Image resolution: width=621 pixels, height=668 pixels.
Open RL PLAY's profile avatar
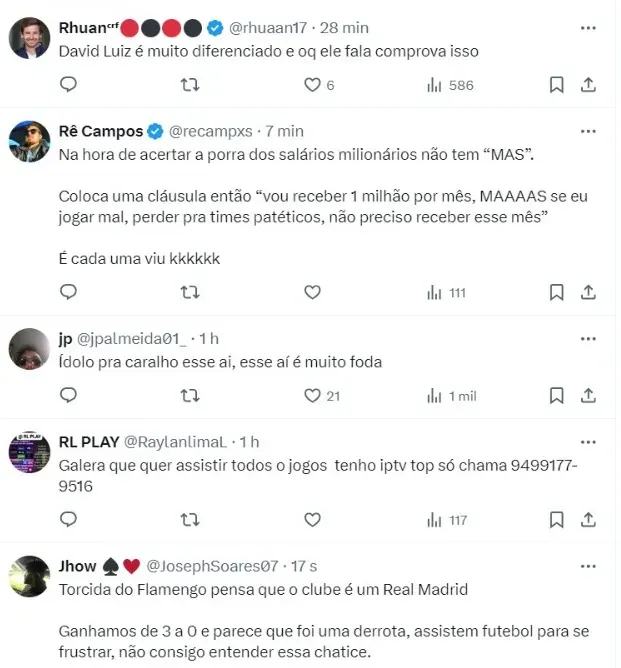tap(30, 452)
